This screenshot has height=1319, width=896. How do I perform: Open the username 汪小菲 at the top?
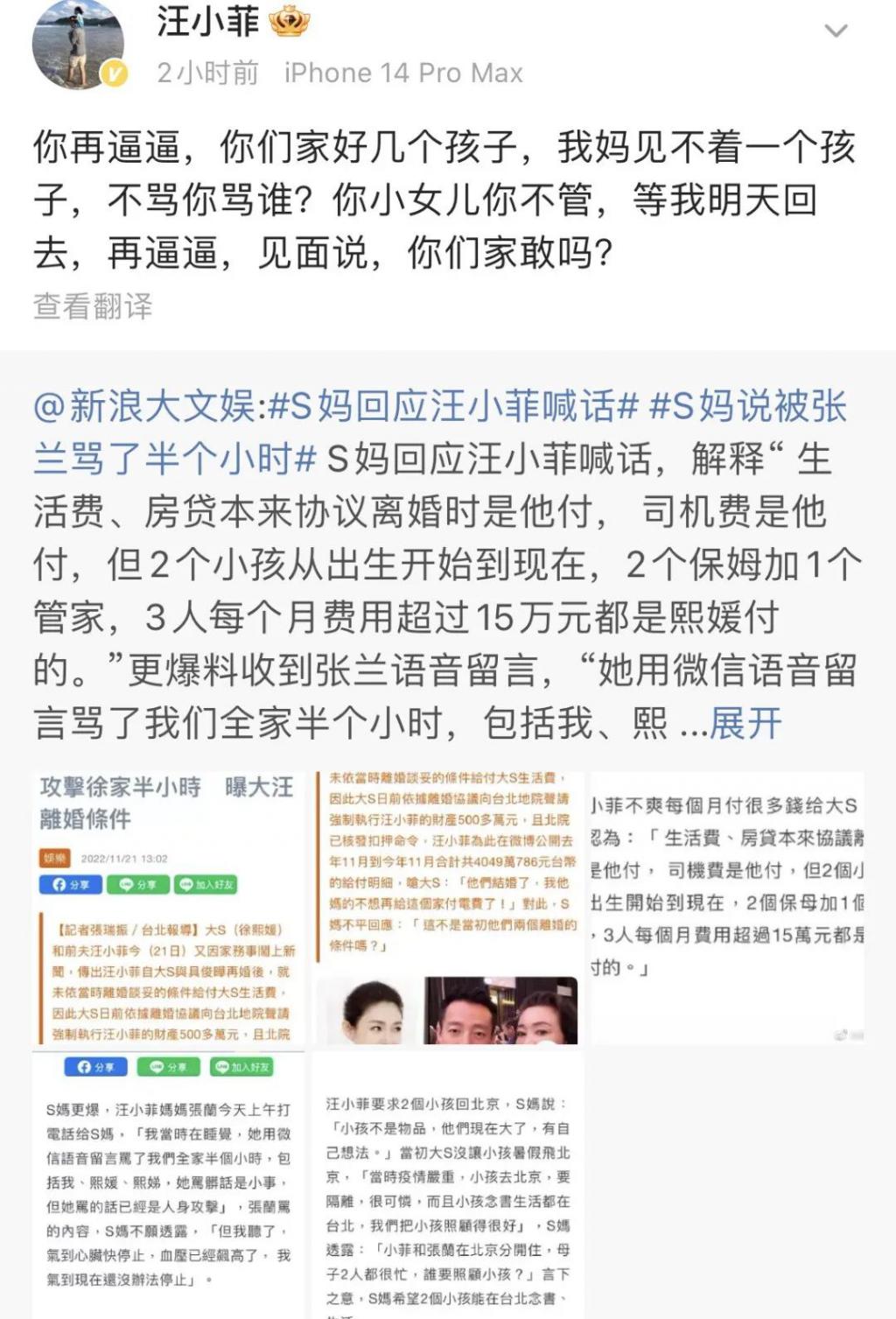tap(207, 22)
